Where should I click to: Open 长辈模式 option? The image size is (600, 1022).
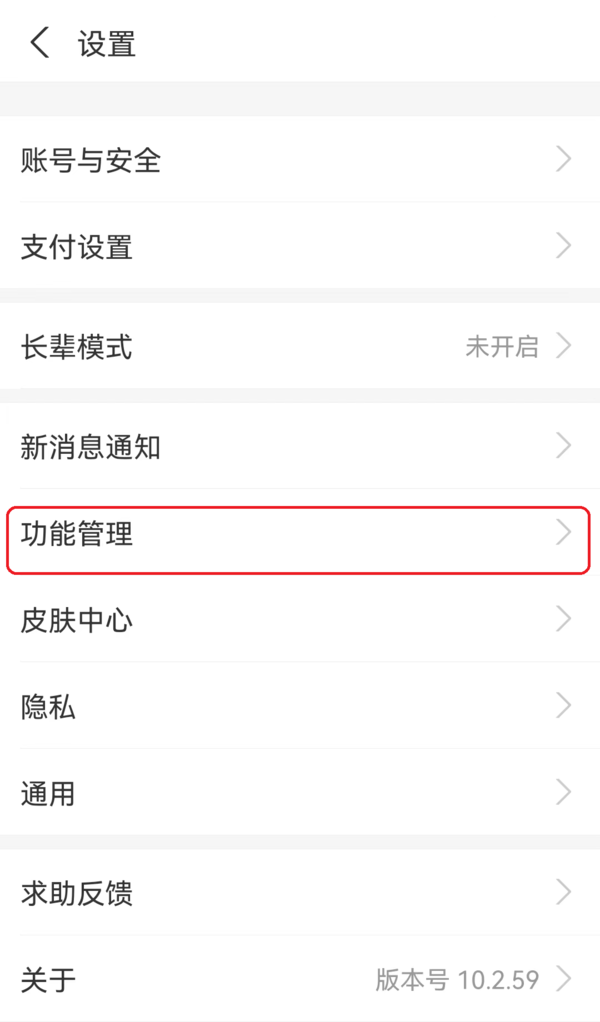tap(300, 347)
